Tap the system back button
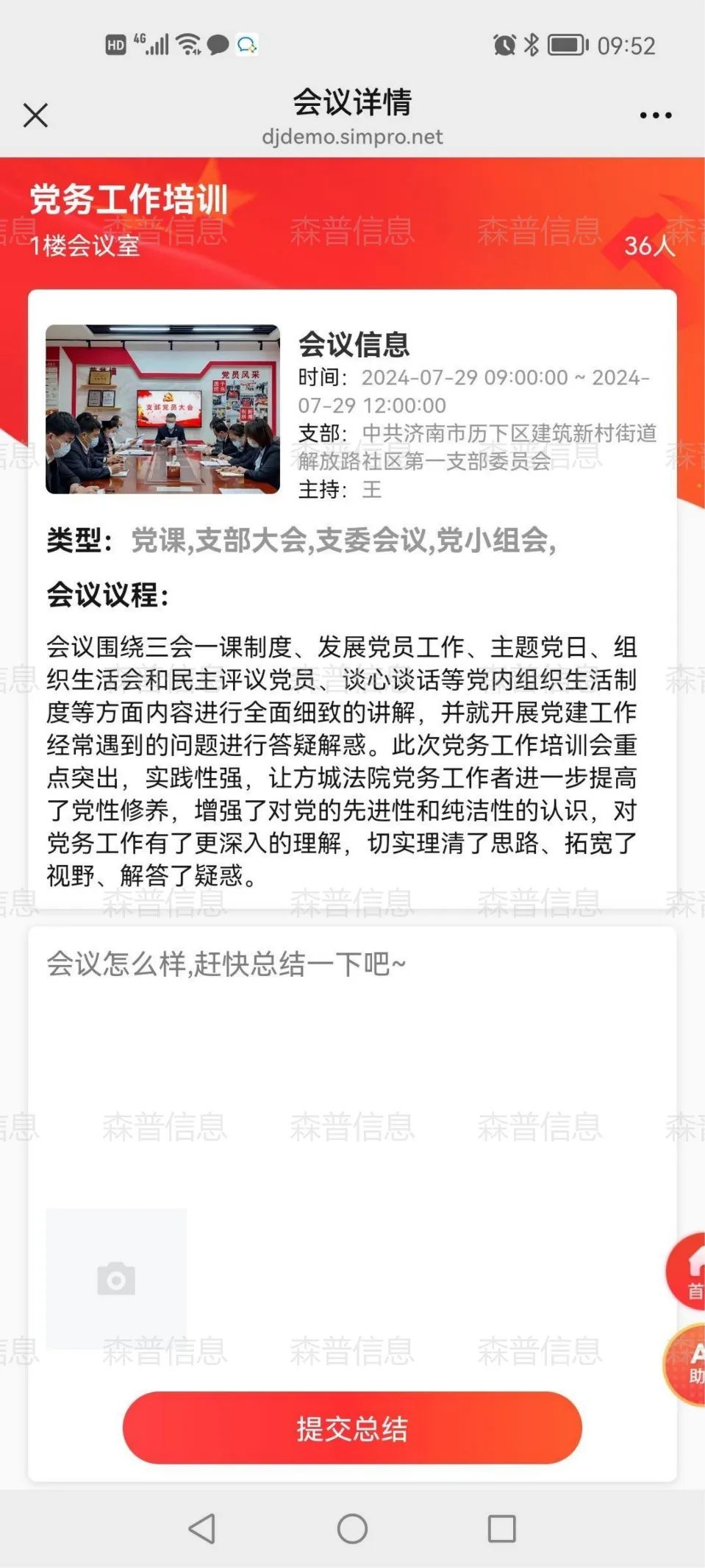This screenshot has width=705, height=1568. pos(202,1528)
